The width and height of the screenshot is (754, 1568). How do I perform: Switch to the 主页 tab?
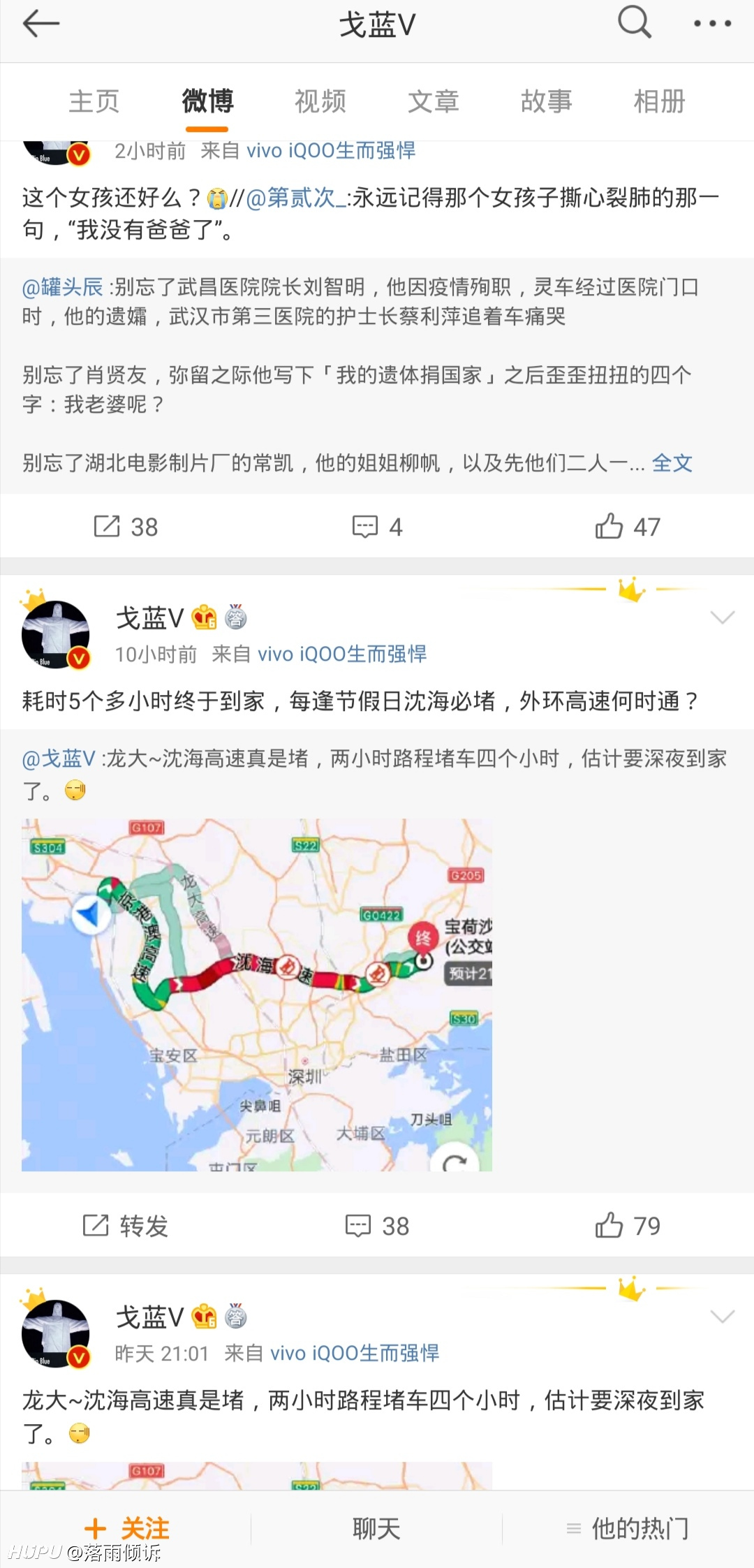(94, 102)
